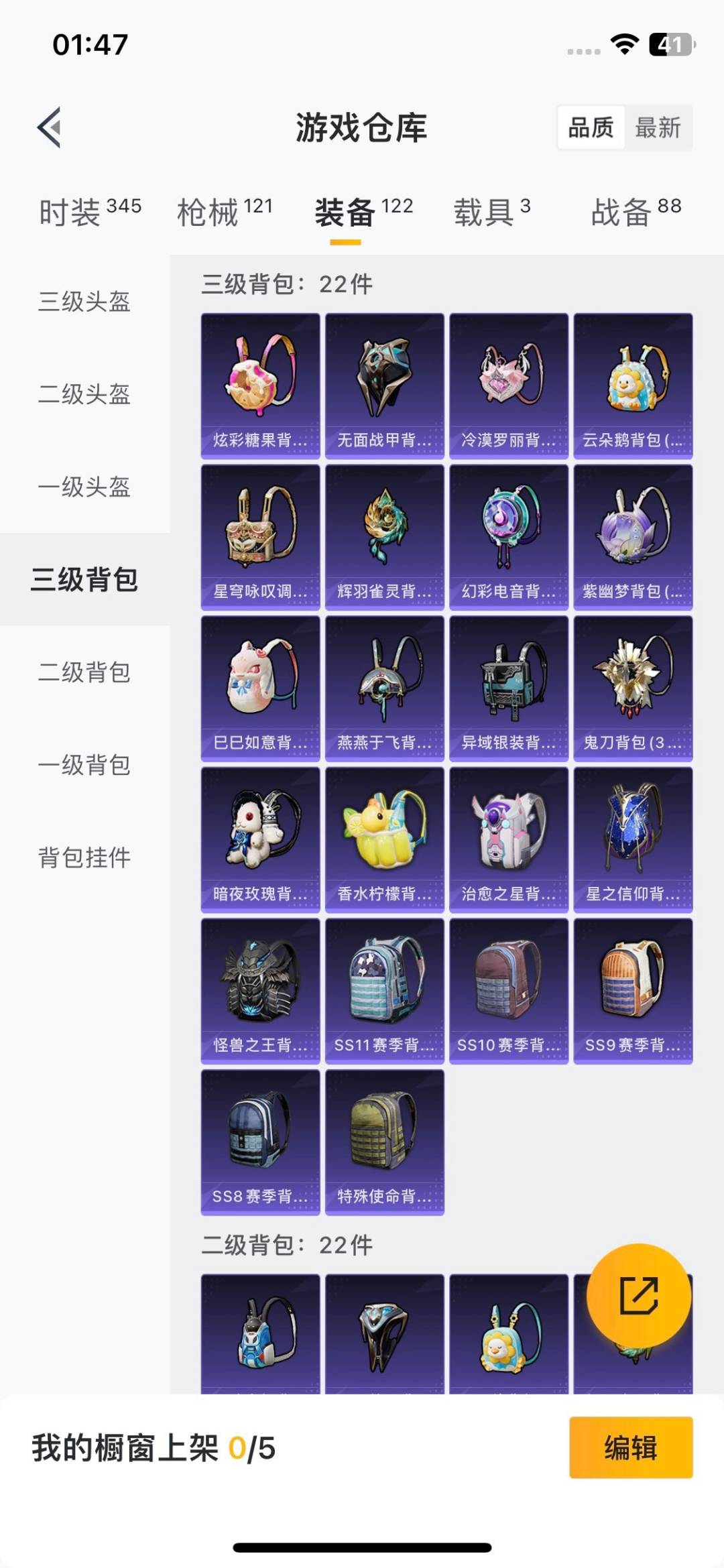Select the 云朵鹅背包 item icon
724x1568 pixels.
pos(631,382)
